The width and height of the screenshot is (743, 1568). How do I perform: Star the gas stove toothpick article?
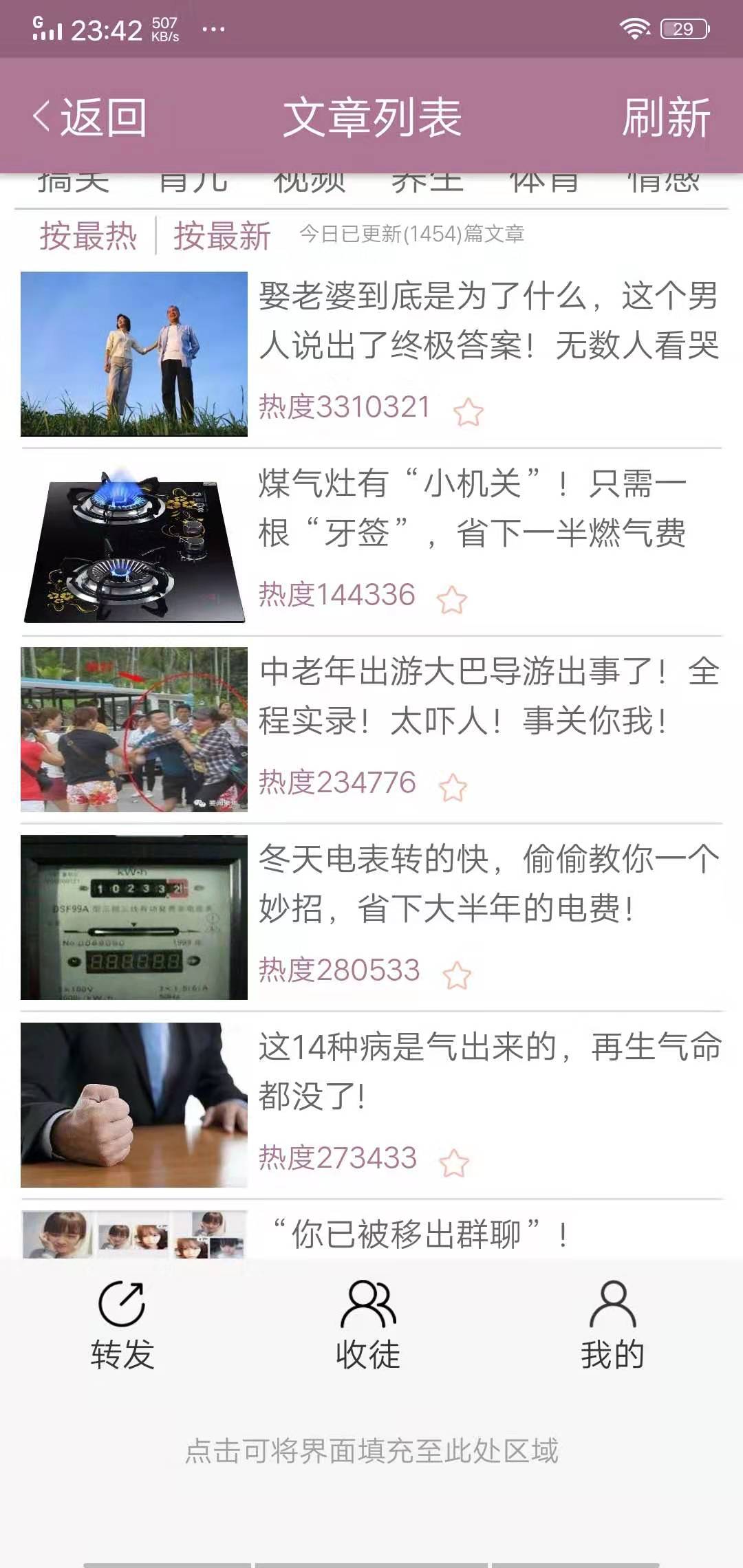point(454,600)
